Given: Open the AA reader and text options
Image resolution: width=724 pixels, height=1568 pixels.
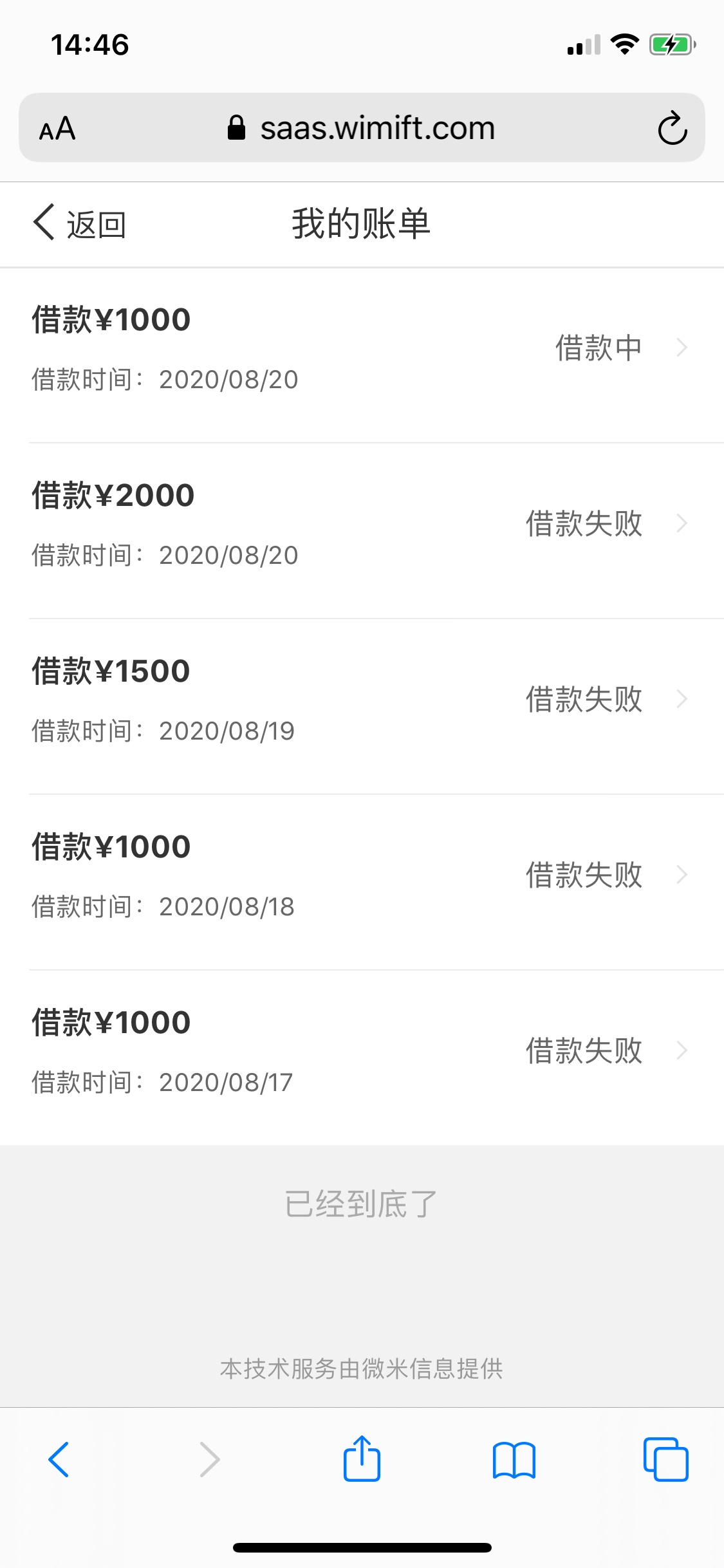Looking at the screenshot, I should [x=57, y=128].
